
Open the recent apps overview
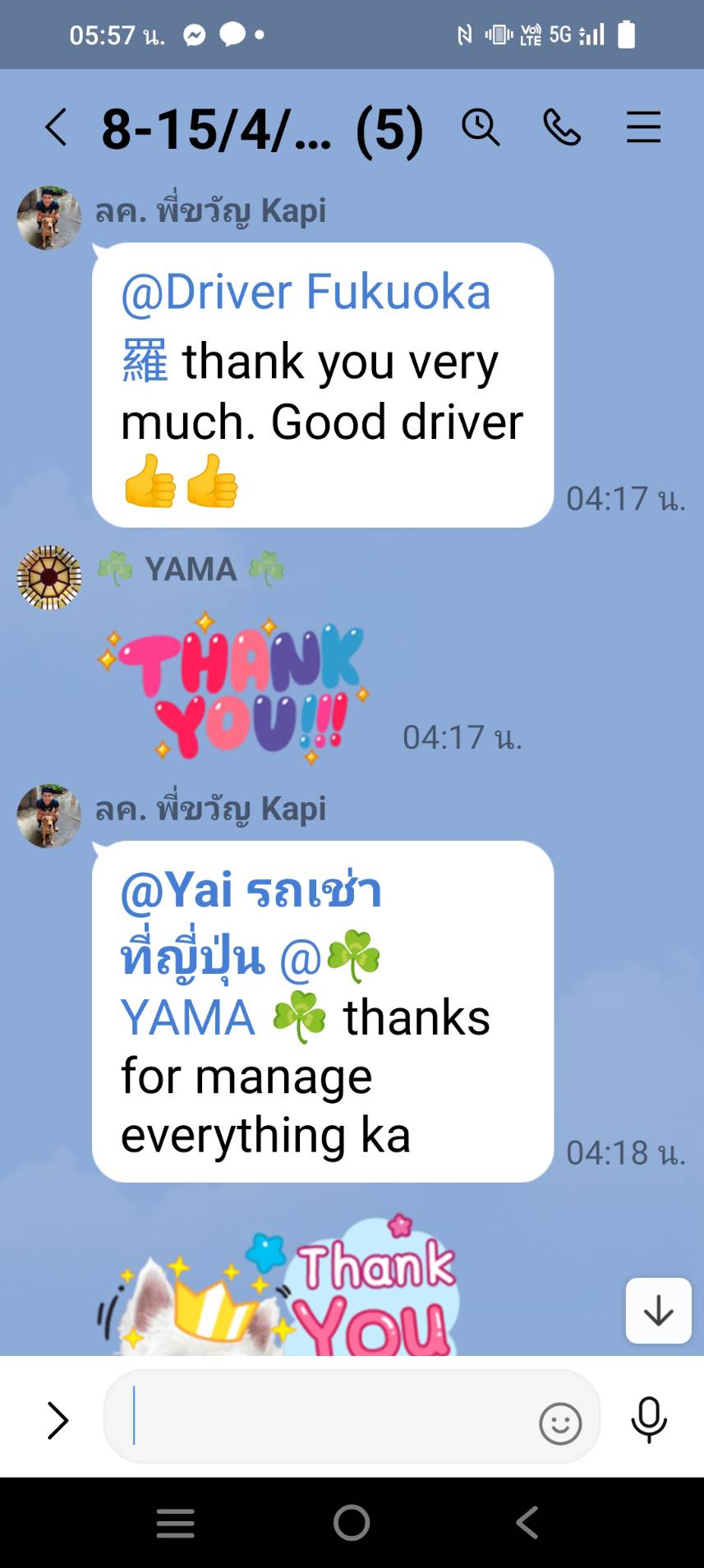pos(176,1523)
